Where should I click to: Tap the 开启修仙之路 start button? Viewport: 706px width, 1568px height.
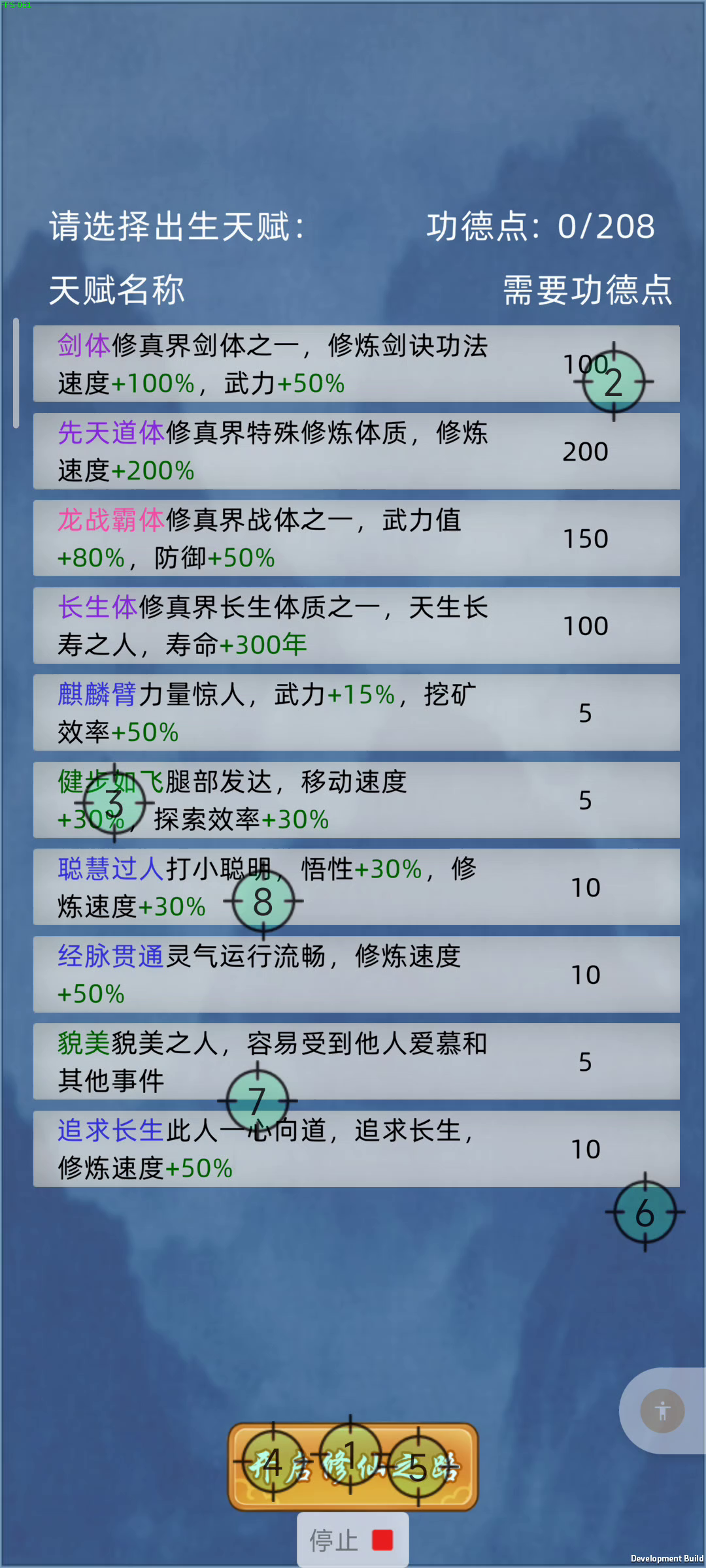click(x=353, y=1466)
